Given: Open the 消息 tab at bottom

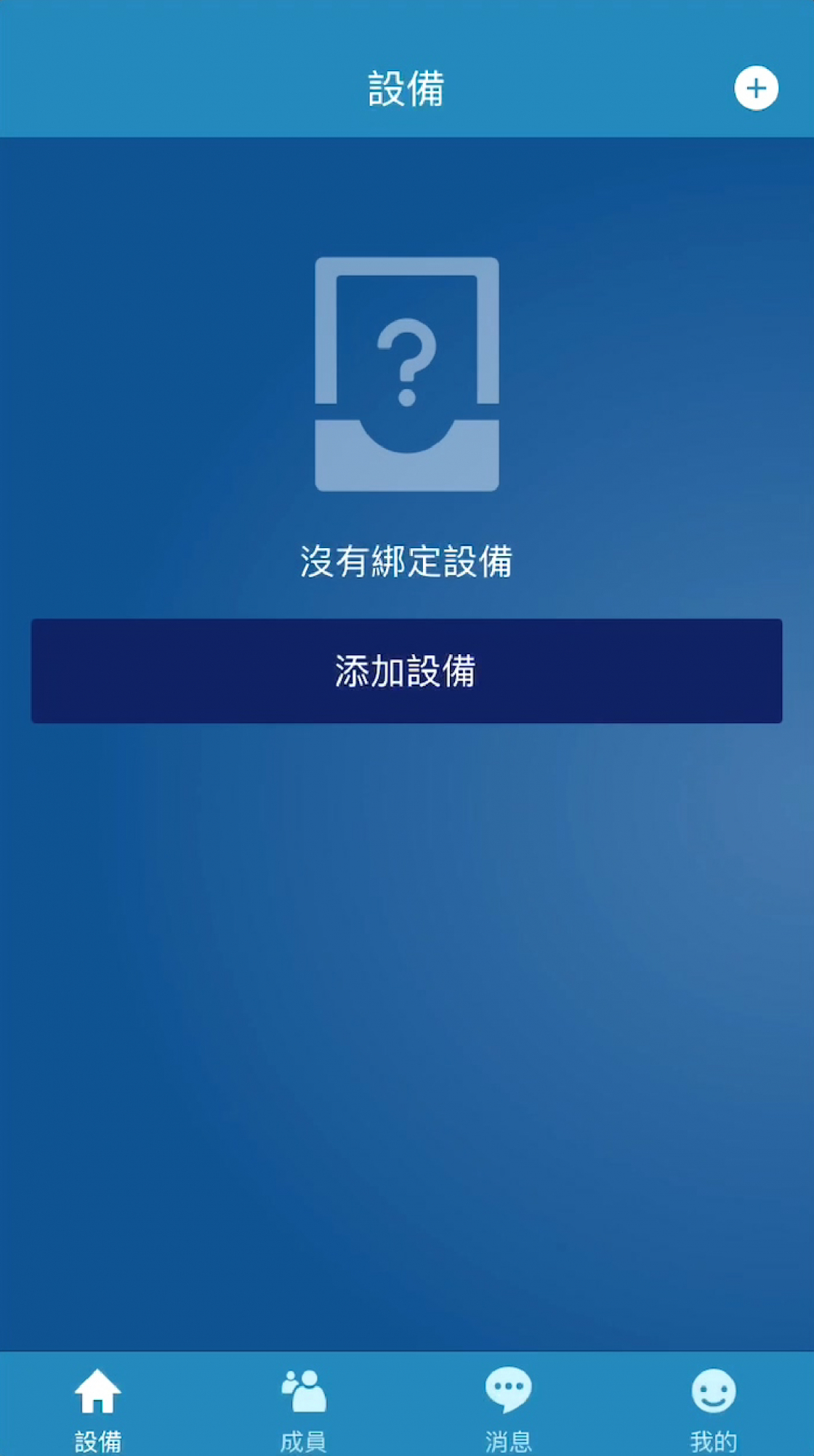Looking at the screenshot, I should (x=509, y=1407).
